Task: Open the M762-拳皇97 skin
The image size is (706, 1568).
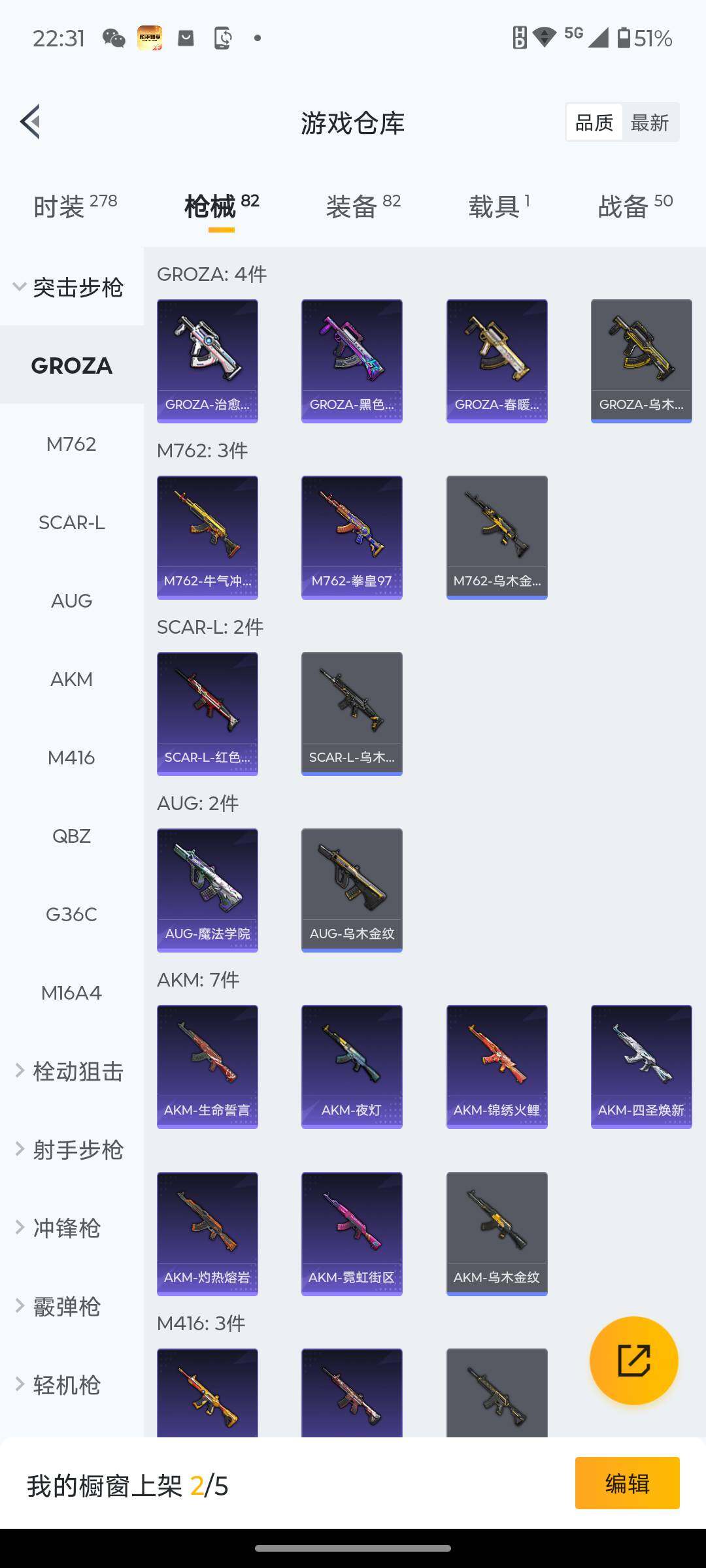Action: click(352, 537)
